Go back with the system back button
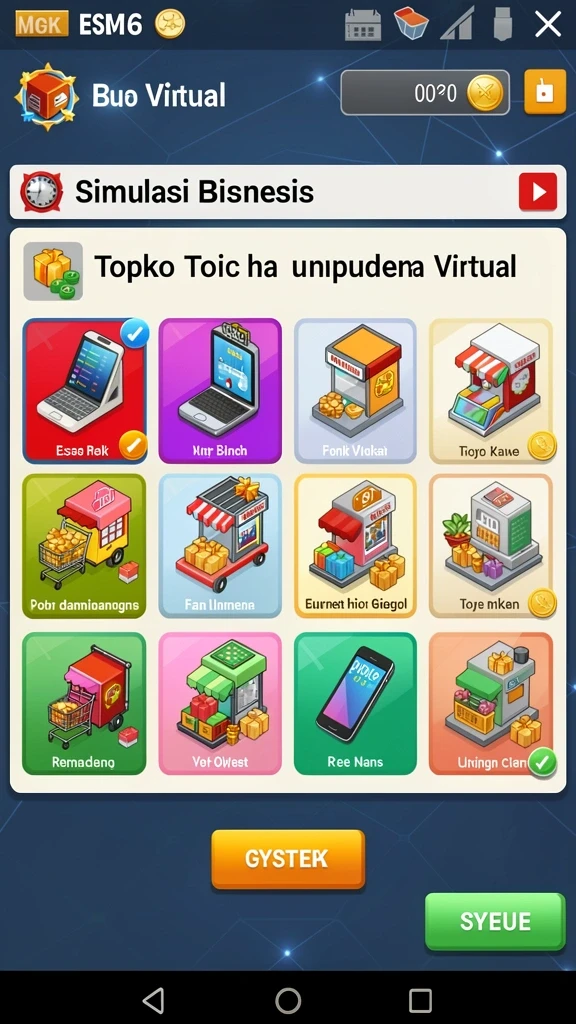576x1024 pixels. [153, 999]
